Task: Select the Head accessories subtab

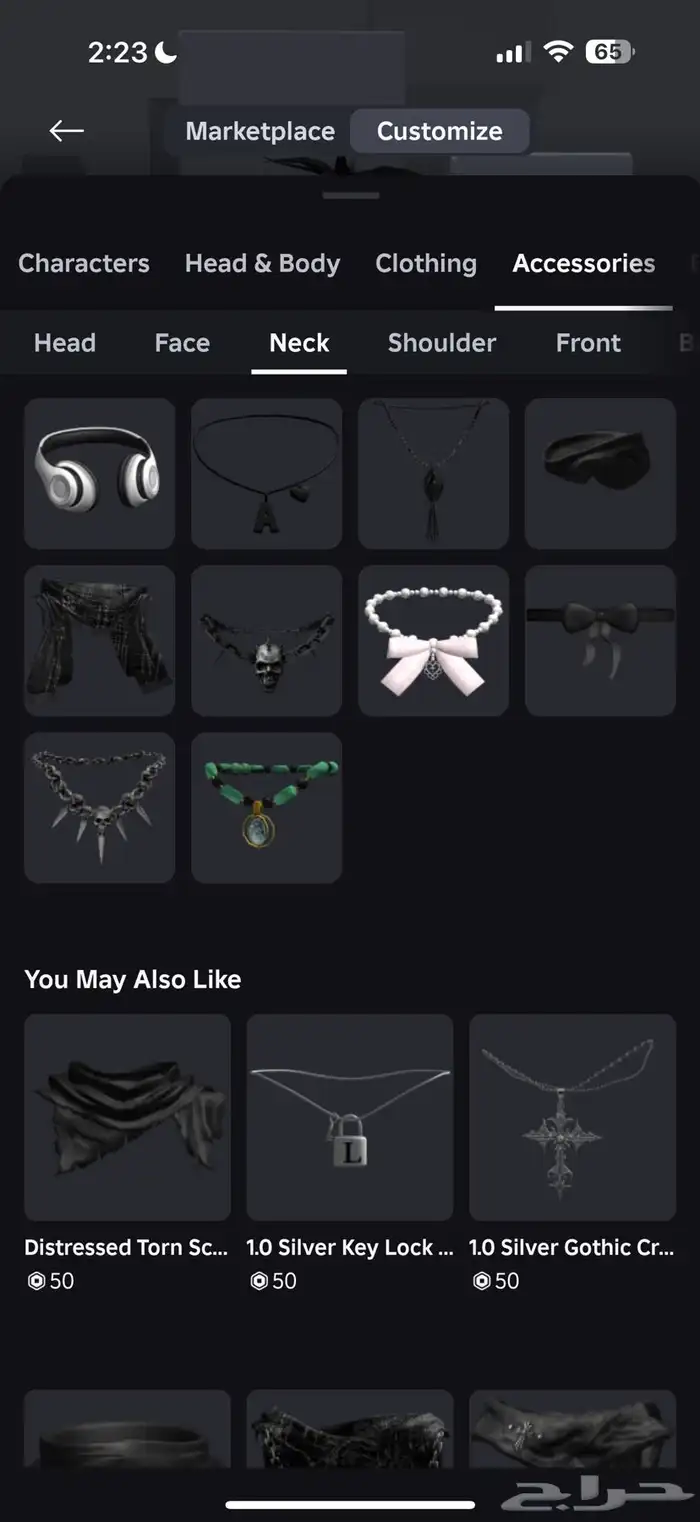Action: pos(65,343)
